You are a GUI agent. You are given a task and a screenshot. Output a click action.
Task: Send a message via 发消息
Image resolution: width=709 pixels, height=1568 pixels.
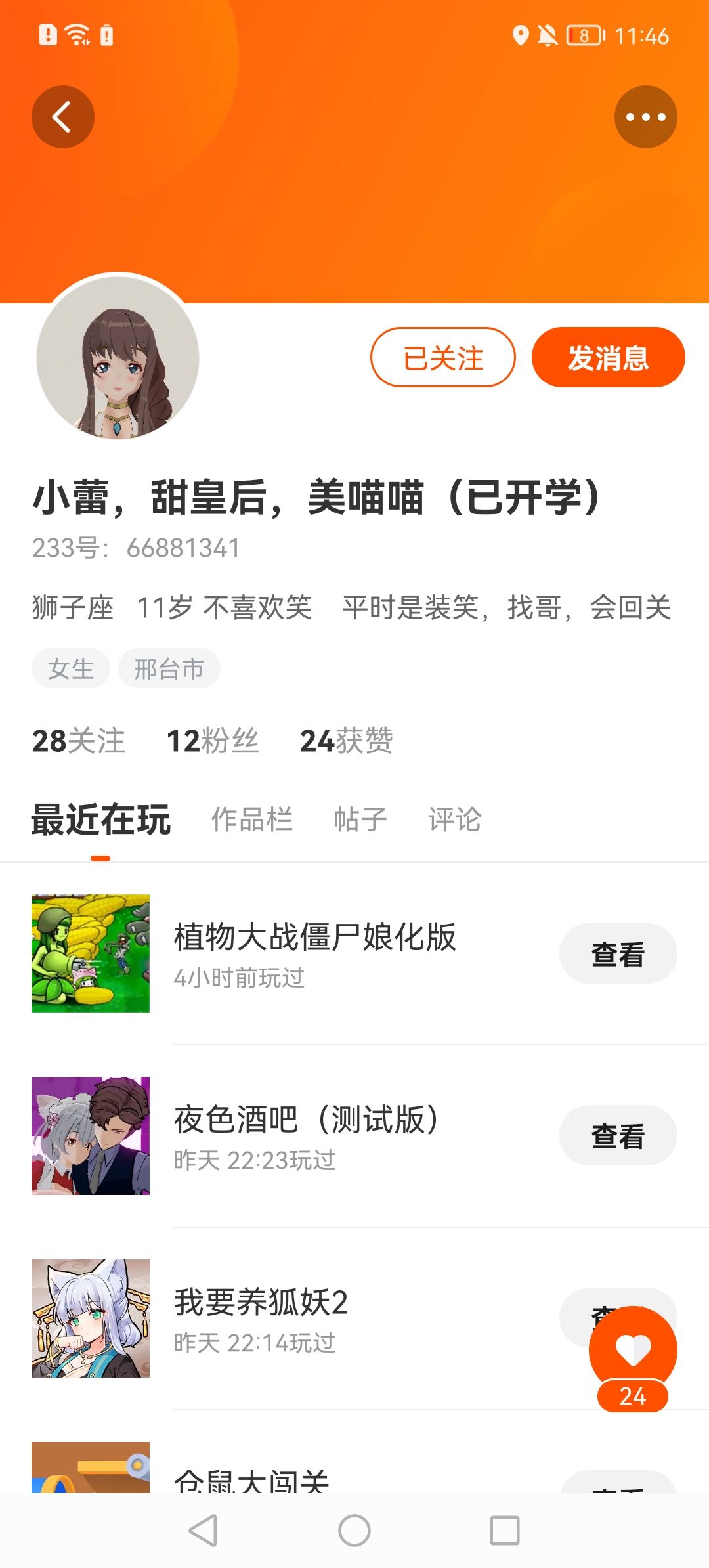click(x=608, y=357)
